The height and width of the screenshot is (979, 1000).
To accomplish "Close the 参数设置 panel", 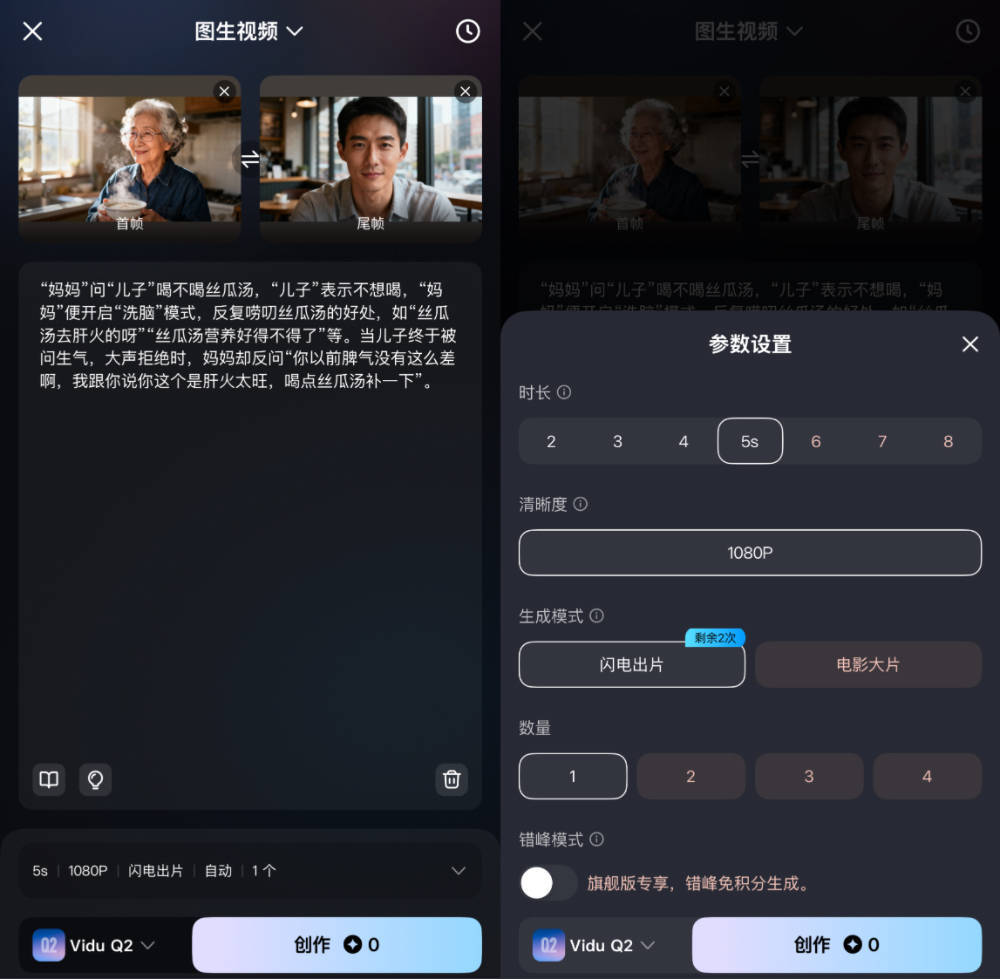I will tap(969, 344).
